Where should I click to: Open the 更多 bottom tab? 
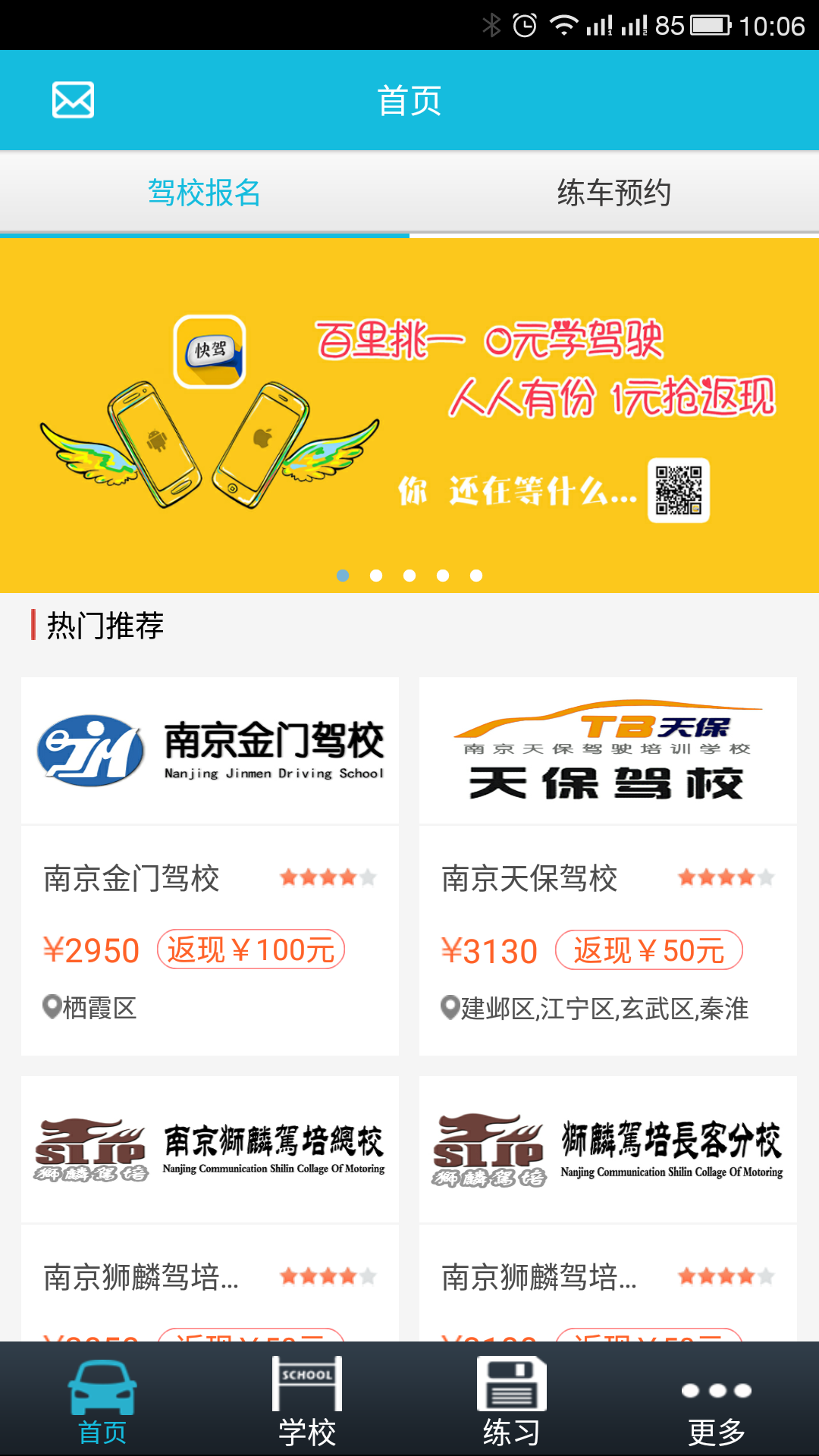point(717,1400)
